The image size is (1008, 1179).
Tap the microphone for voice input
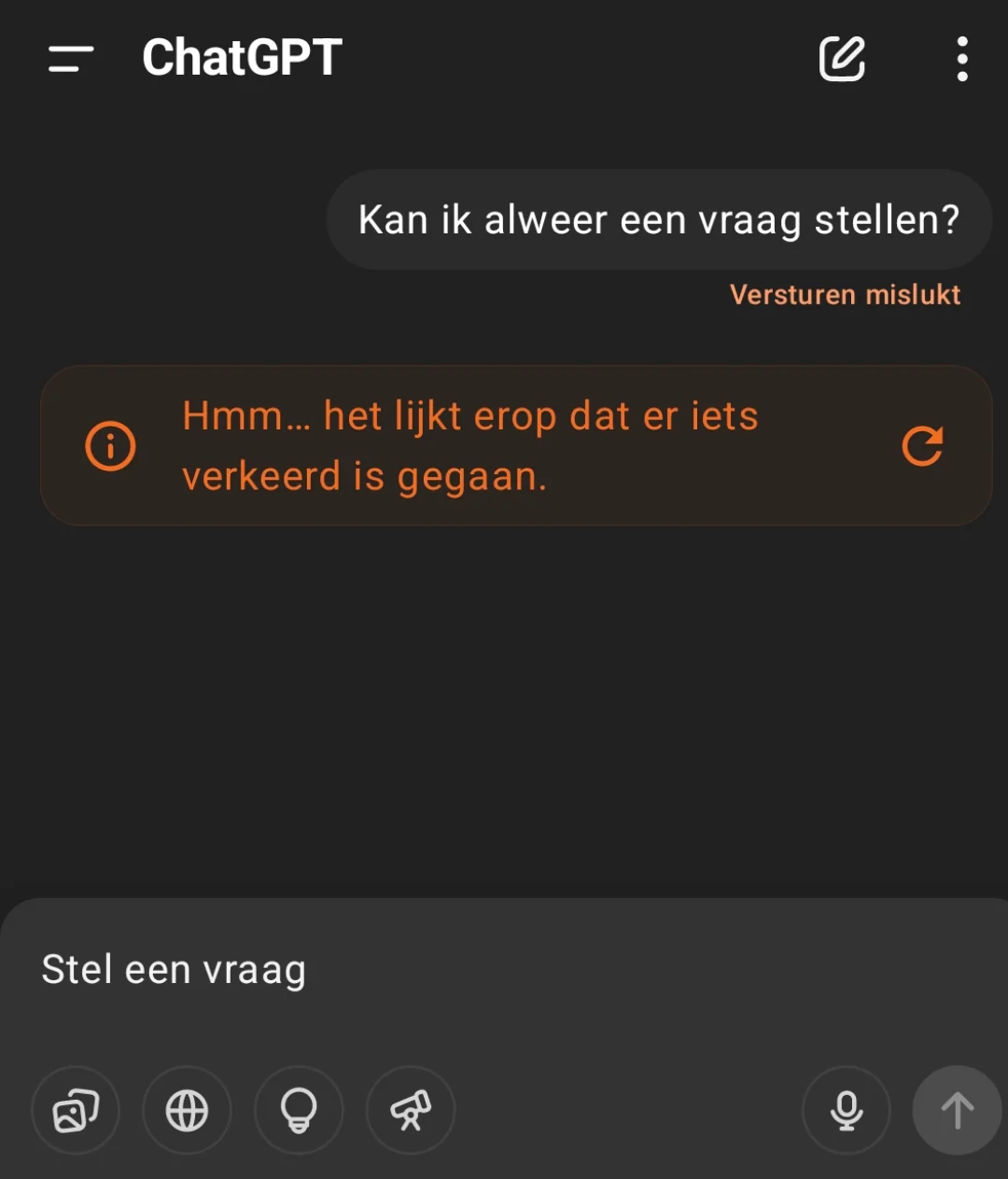(x=846, y=1111)
